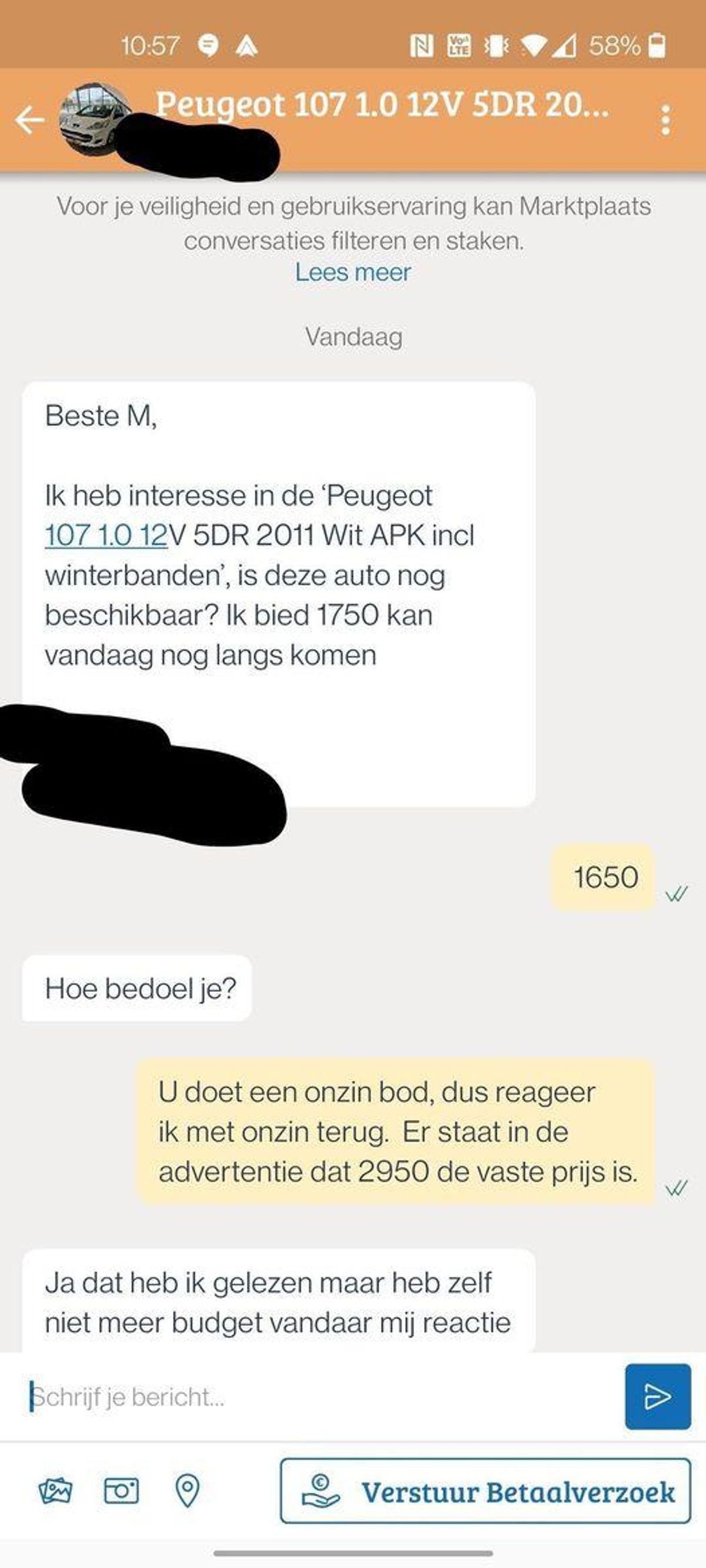Go back to the conversations list
The width and height of the screenshot is (706, 1568).
[x=29, y=120]
